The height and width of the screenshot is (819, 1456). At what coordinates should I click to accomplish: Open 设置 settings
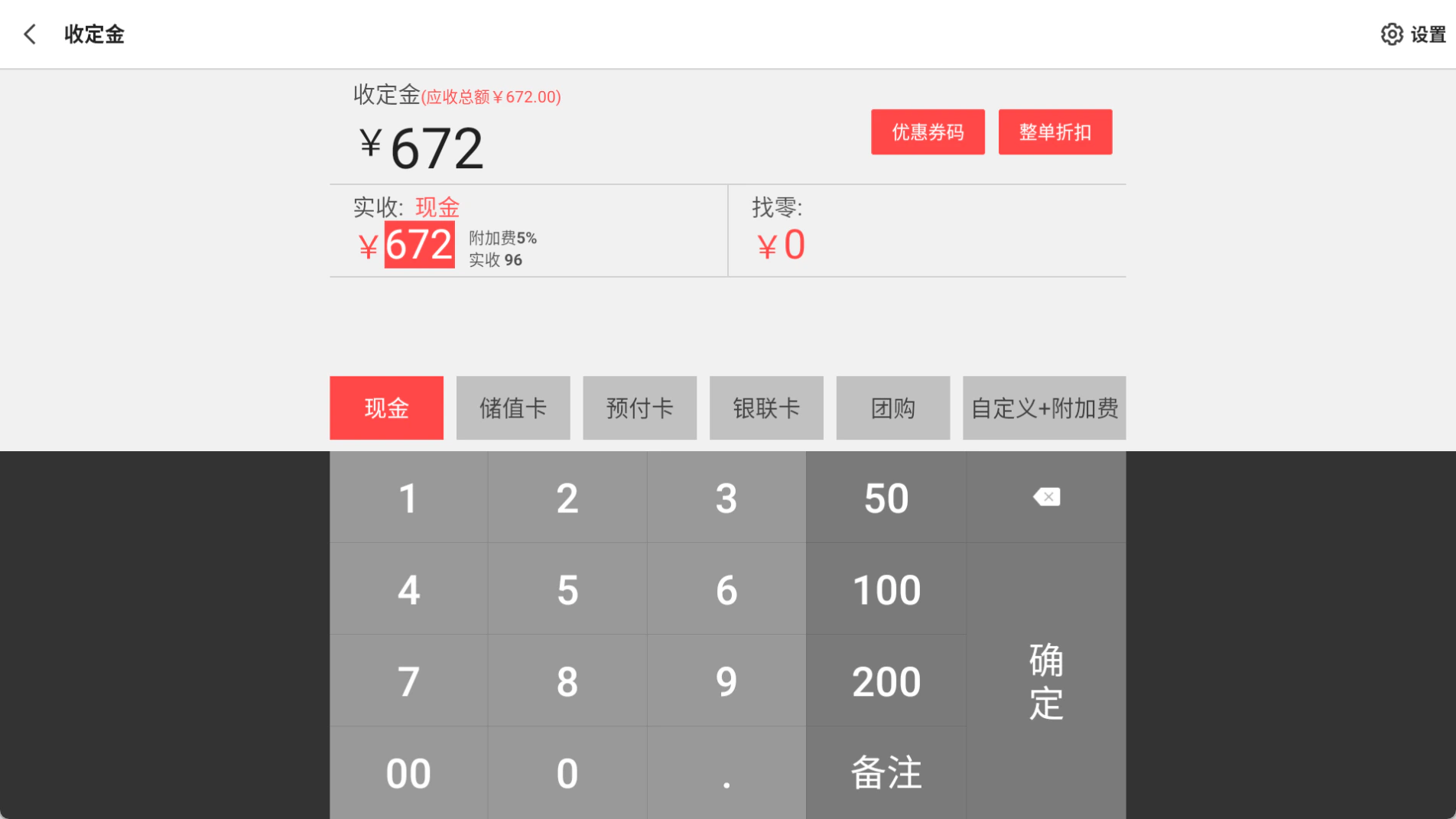coord(1413,34)
